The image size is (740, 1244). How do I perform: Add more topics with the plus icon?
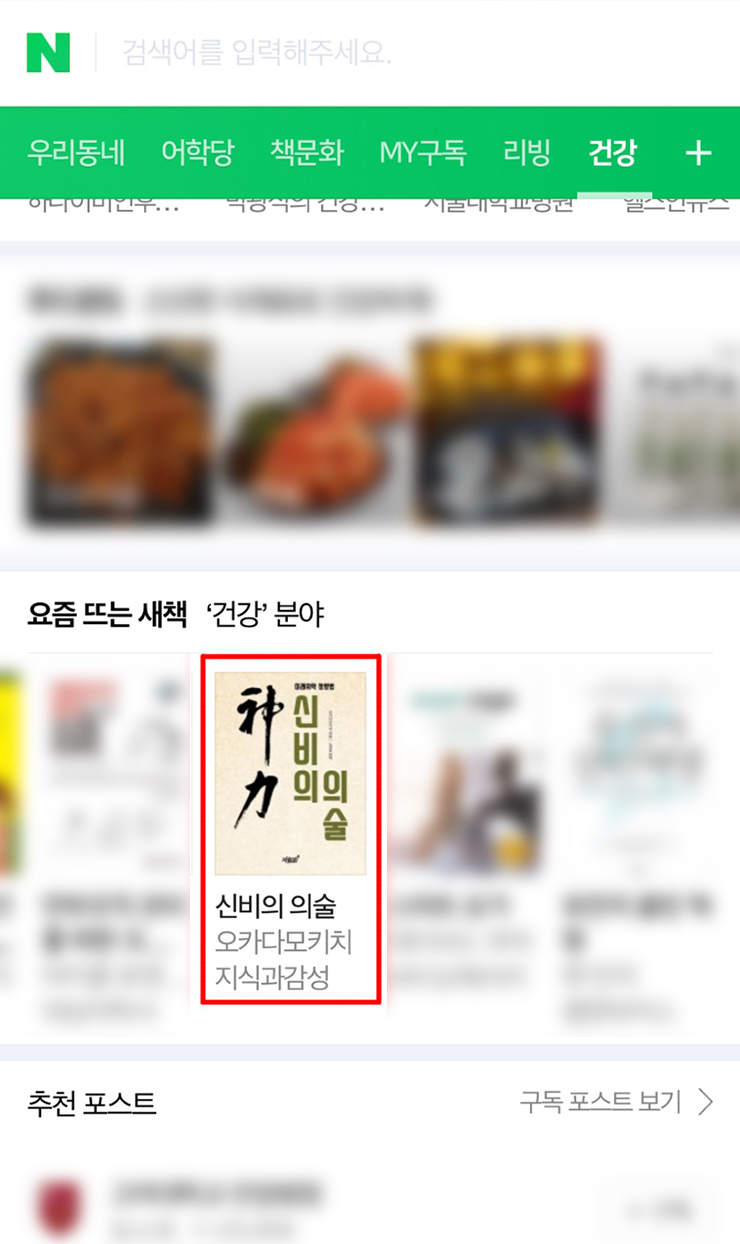click(x=698, y=153)
